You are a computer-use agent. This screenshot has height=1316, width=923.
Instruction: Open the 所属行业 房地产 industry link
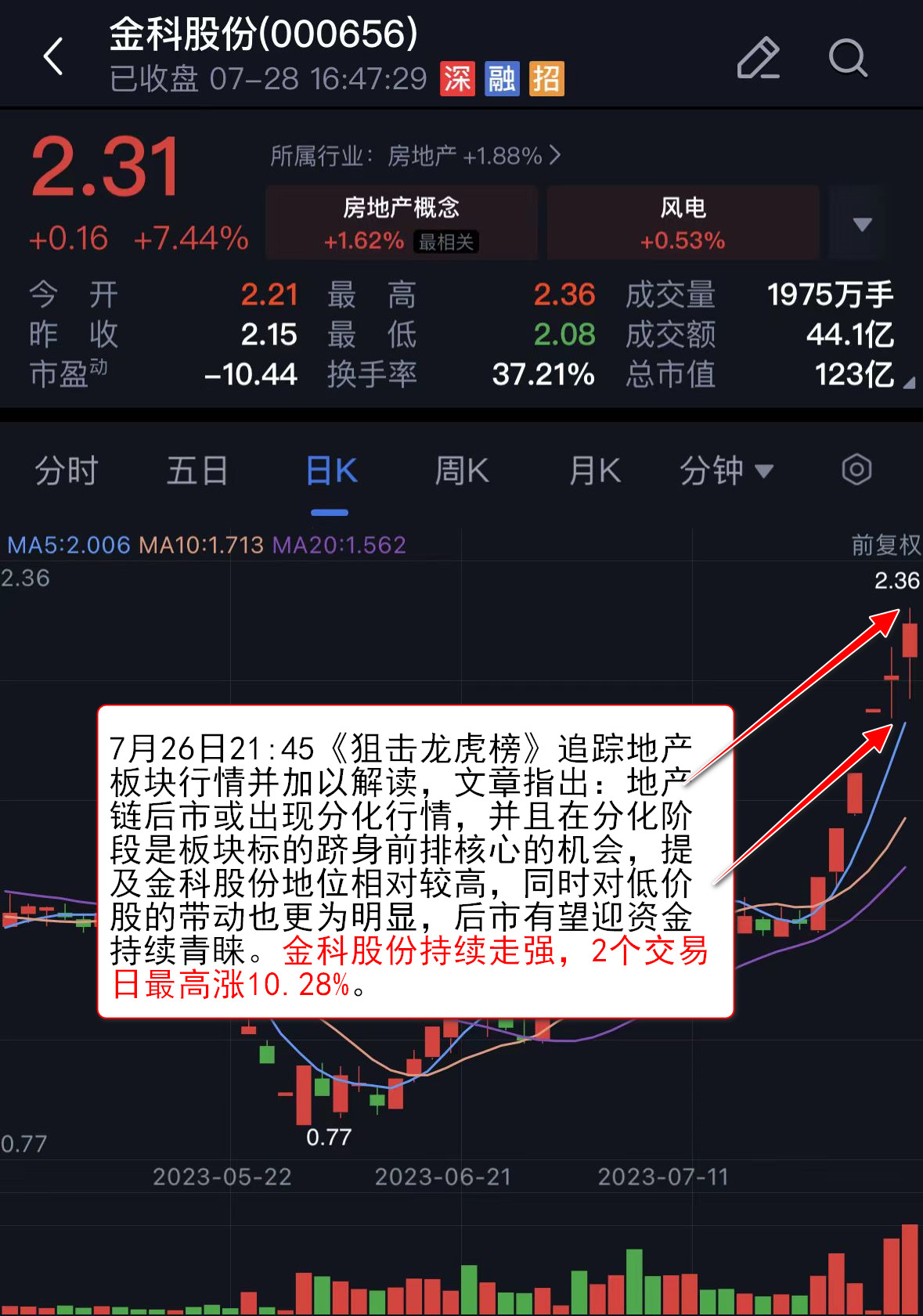pos(416,156)
